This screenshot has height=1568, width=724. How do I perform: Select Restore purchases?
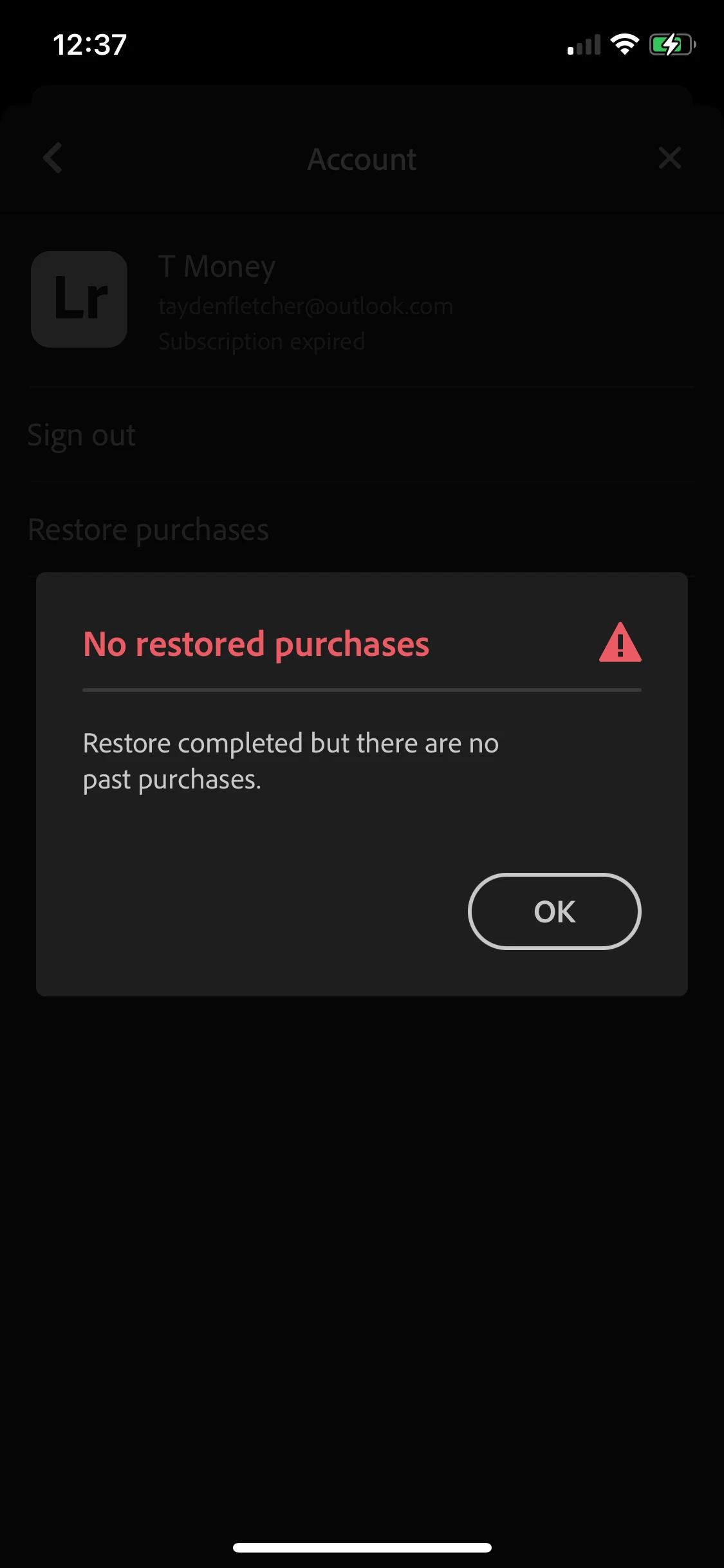(149, 530)
